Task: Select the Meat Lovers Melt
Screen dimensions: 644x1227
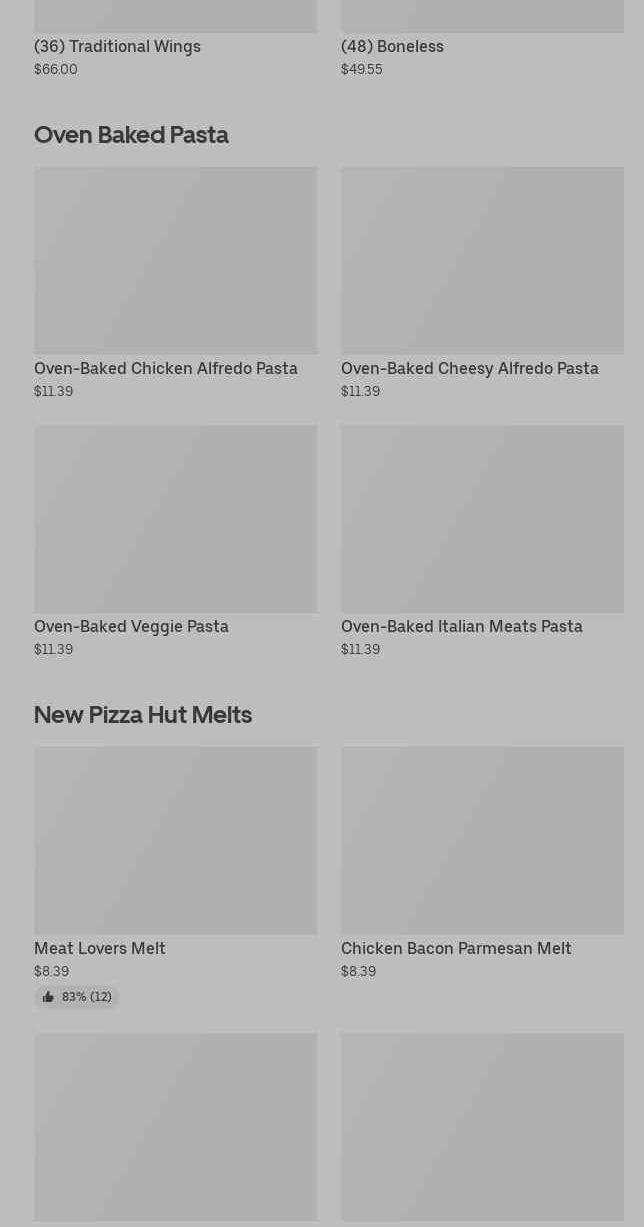Action: (x=175, y=842)
